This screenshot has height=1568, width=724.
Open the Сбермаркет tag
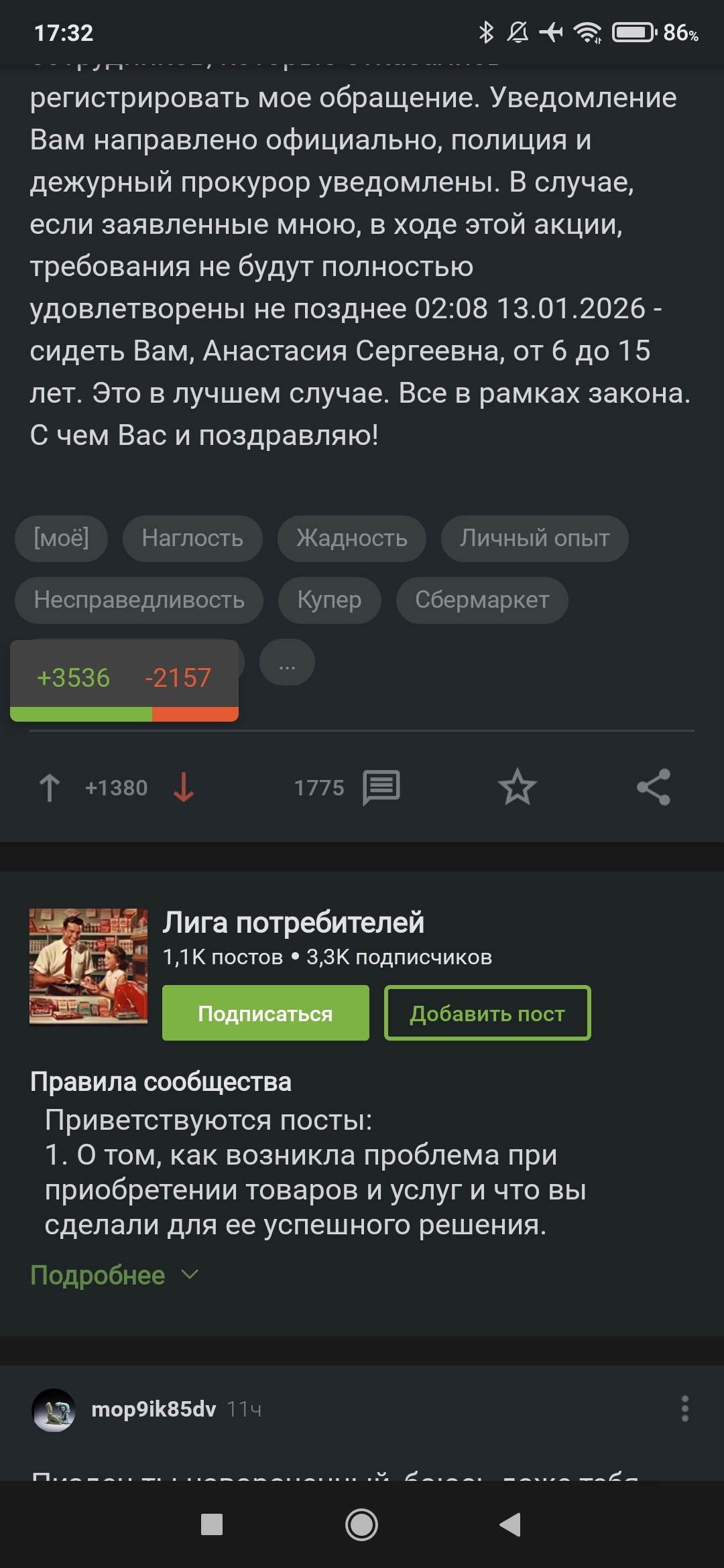(x=482, y=600)
